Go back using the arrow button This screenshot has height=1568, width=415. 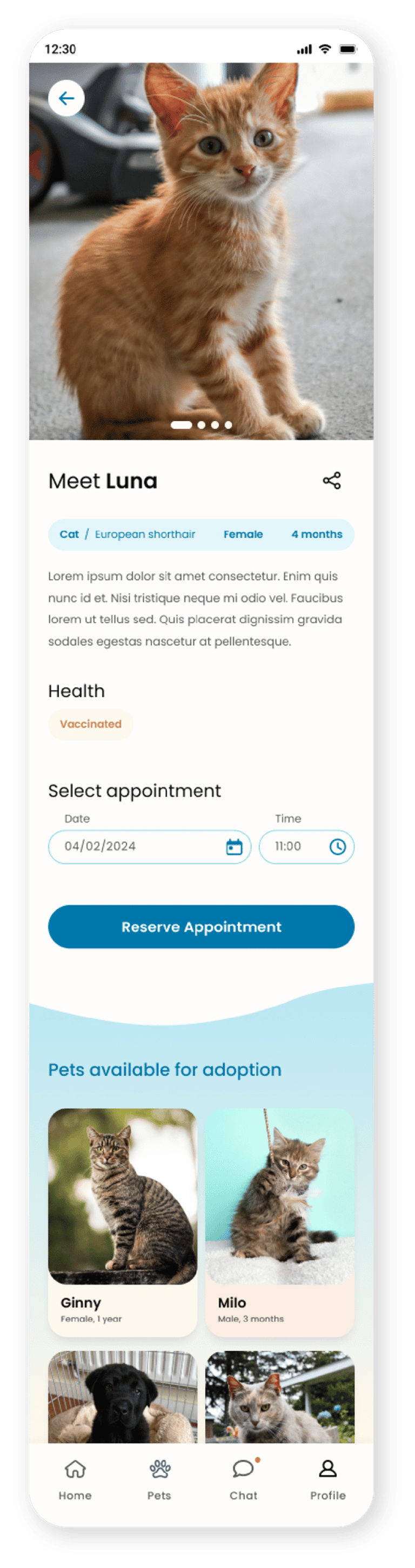coord(66,98)
